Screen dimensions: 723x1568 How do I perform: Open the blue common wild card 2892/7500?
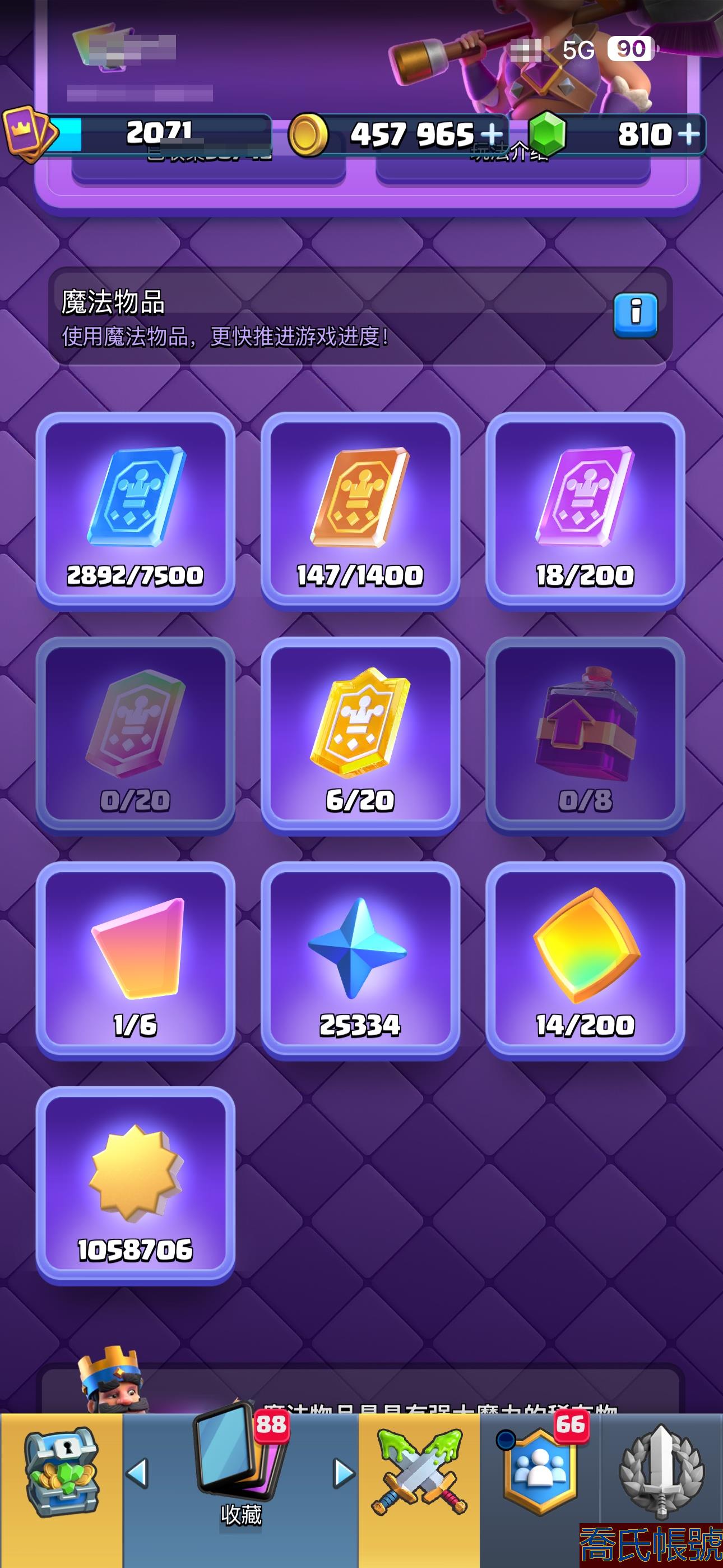(135, 510)
